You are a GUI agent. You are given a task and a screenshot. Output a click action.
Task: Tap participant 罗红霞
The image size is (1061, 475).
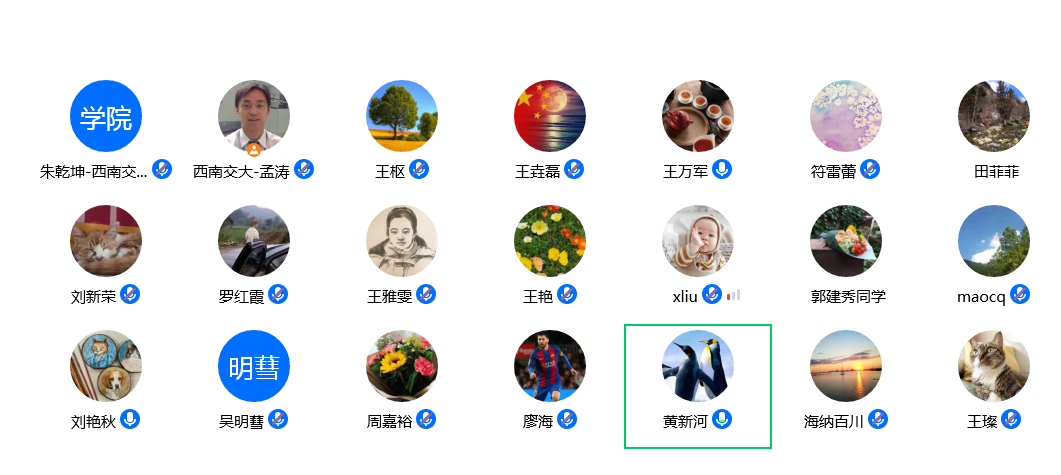(x=254, y=241)
